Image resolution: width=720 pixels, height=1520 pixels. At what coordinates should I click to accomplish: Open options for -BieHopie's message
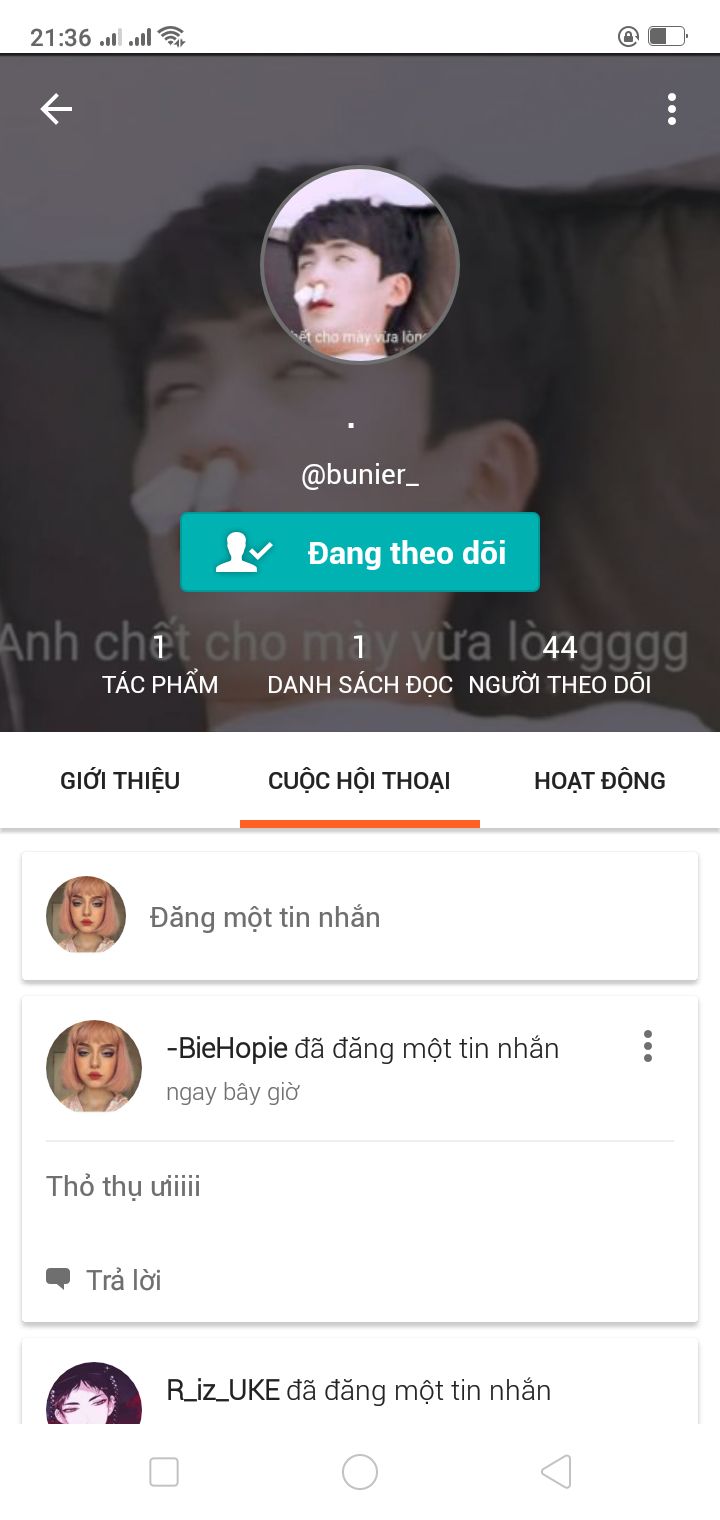point(648,1046)
